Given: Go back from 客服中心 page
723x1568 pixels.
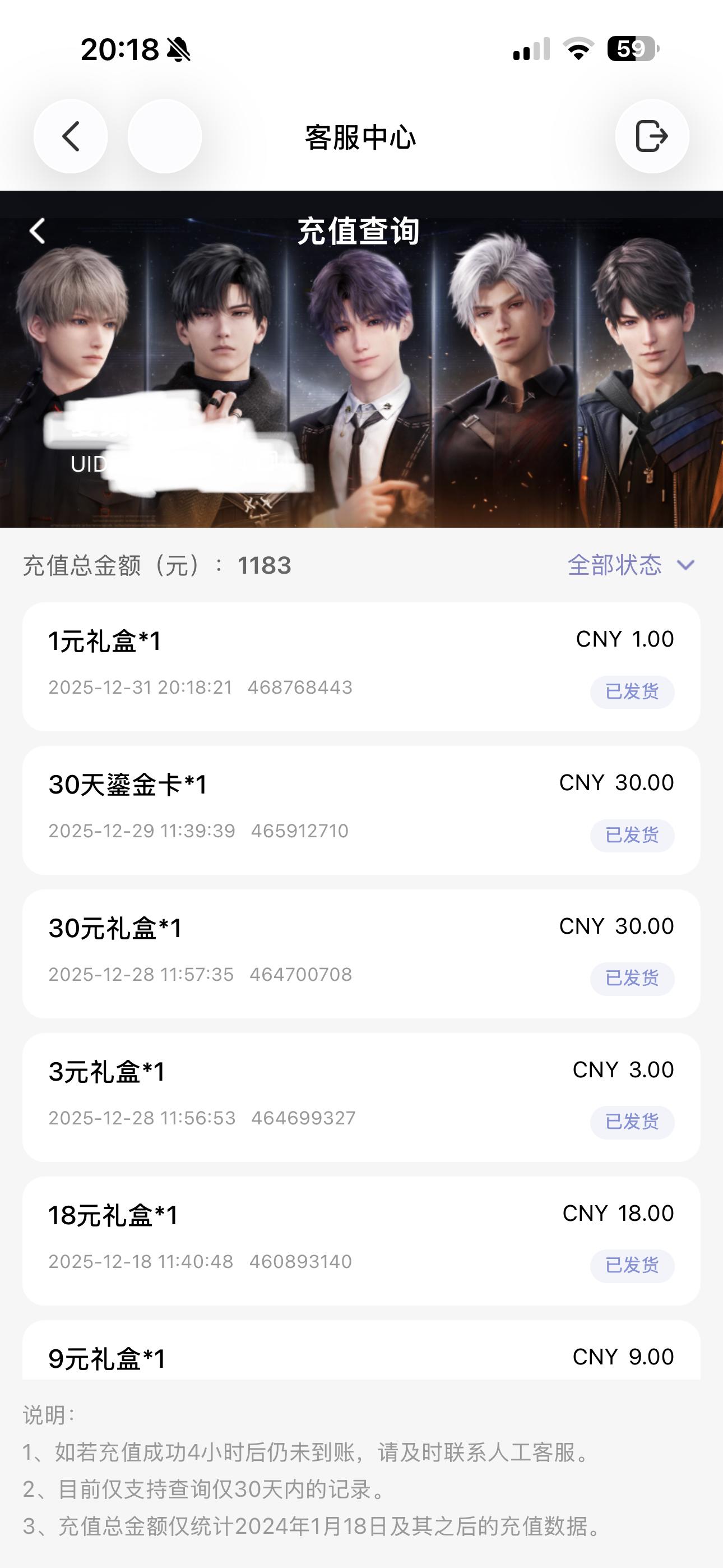Looking at the screenshot, I should click(71, 136).
